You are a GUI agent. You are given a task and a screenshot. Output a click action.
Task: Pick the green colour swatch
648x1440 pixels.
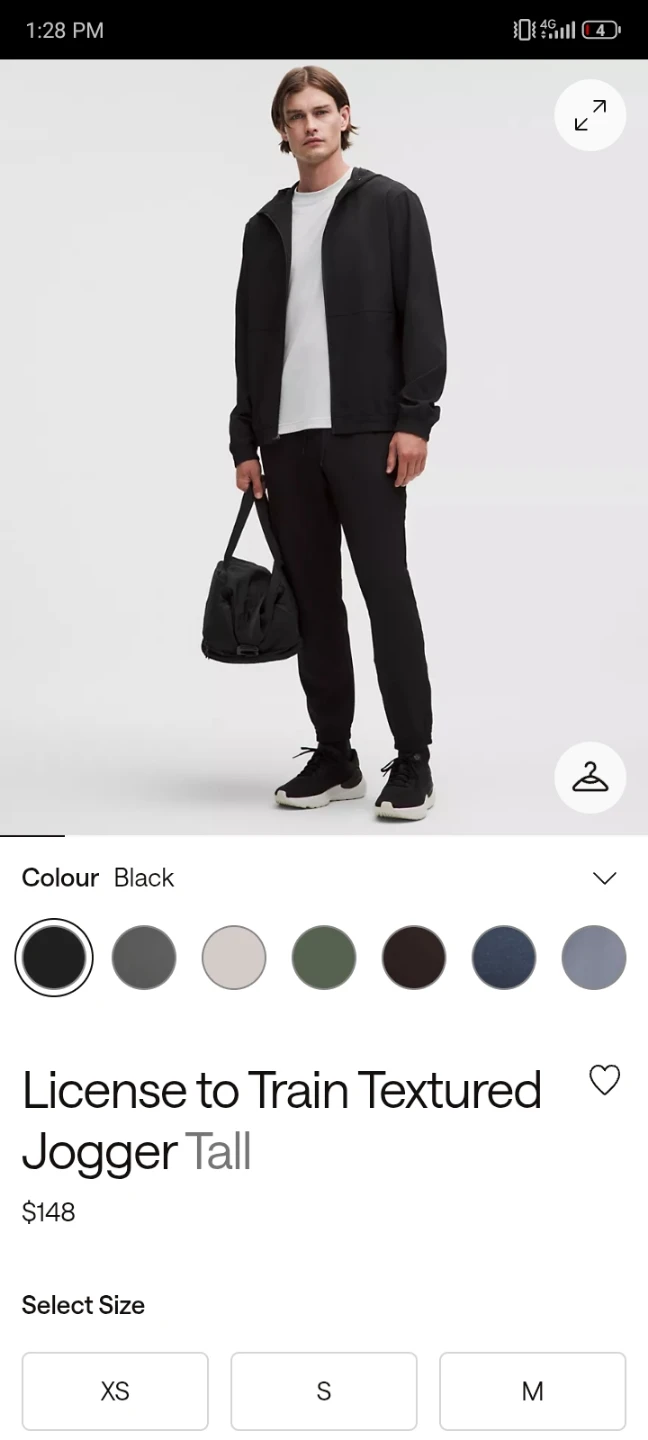(324, 957)
